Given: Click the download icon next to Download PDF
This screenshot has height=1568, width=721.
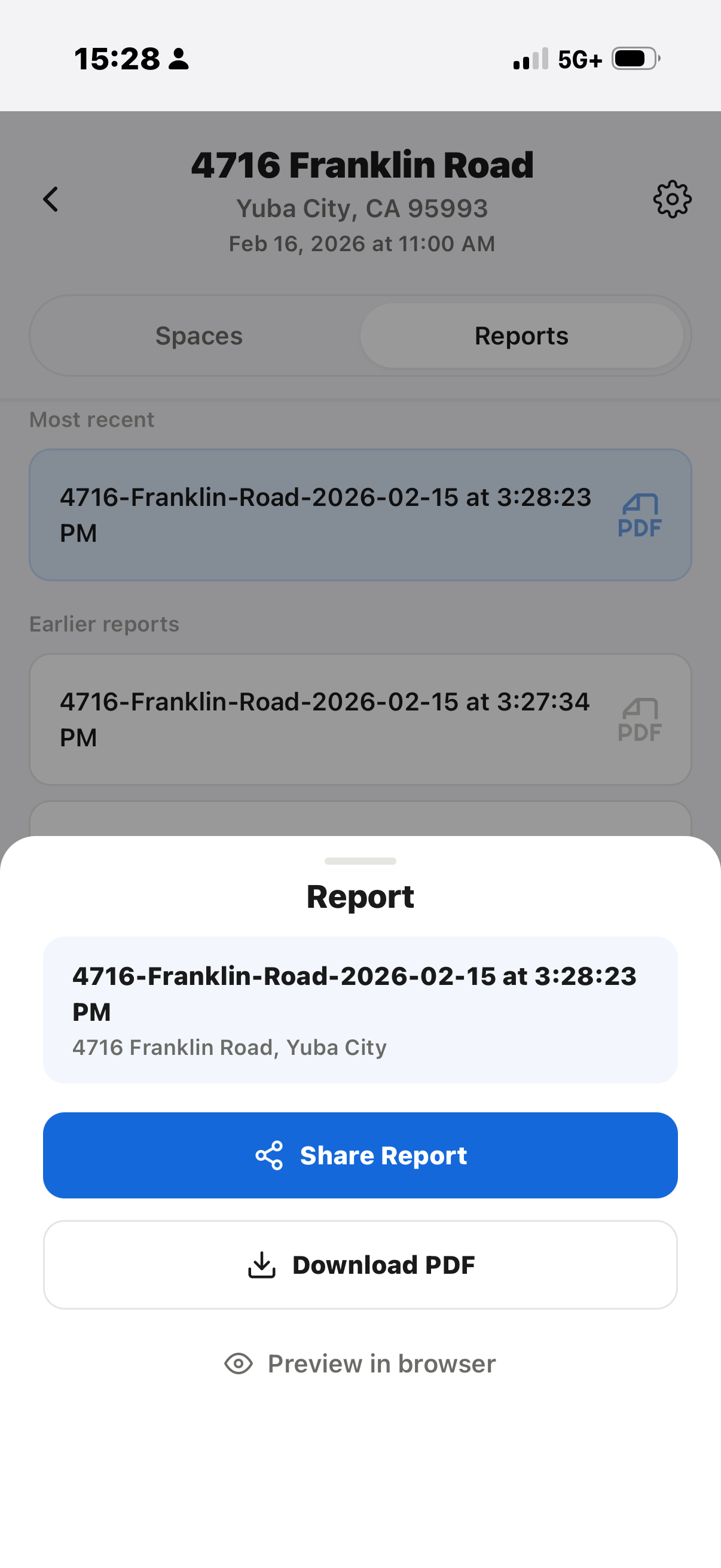Looking at the screenshot, I should (262, 1264).
